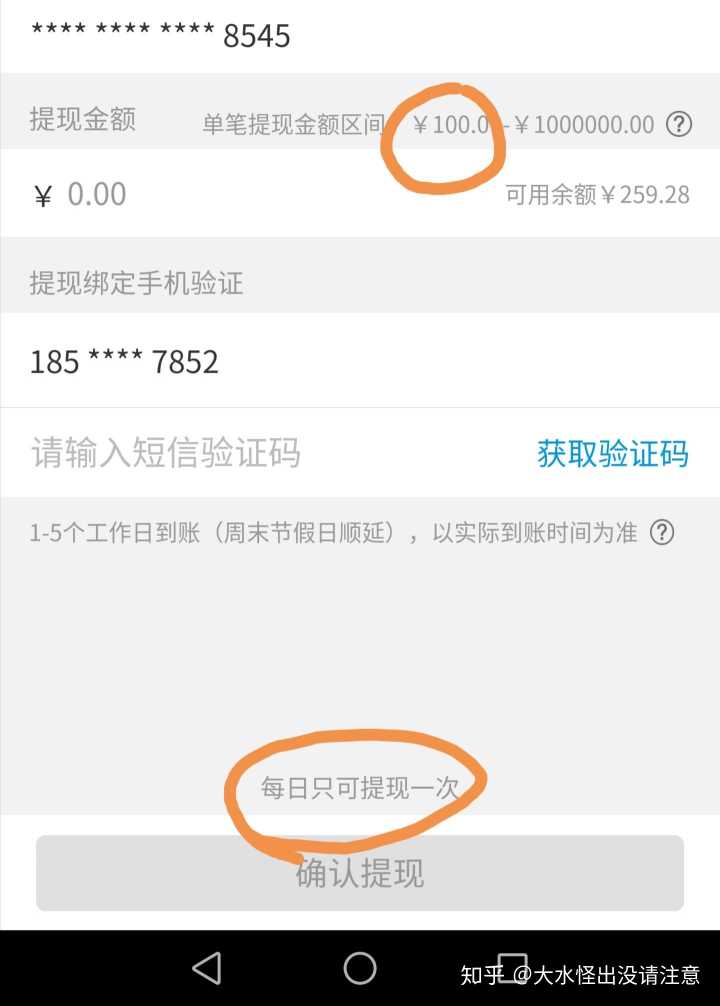This screenshot has width=720, height=1006.
Task: Open help icon for arrival time
Action: [x=662, y=532]
